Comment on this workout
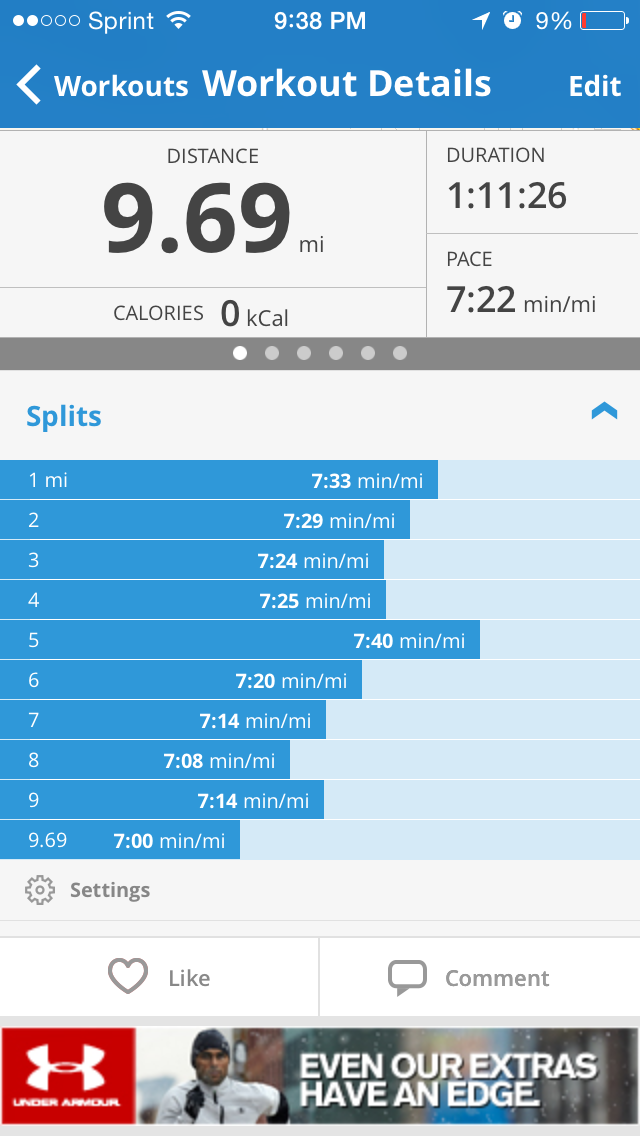The height and width of the screenshot is (1136, 640). pyautogui.click(x=470, y=977)
